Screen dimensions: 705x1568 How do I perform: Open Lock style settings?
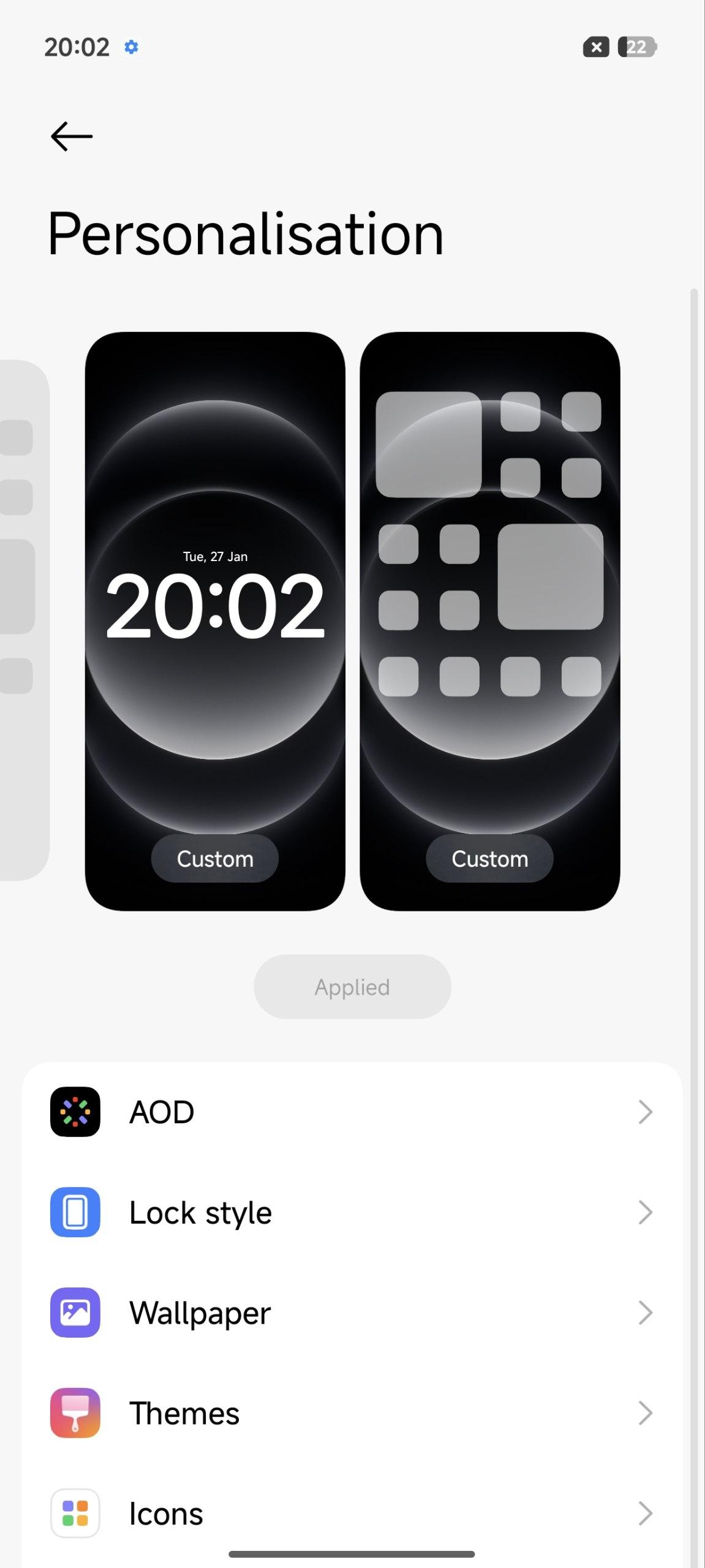(x=352, y=1212)
